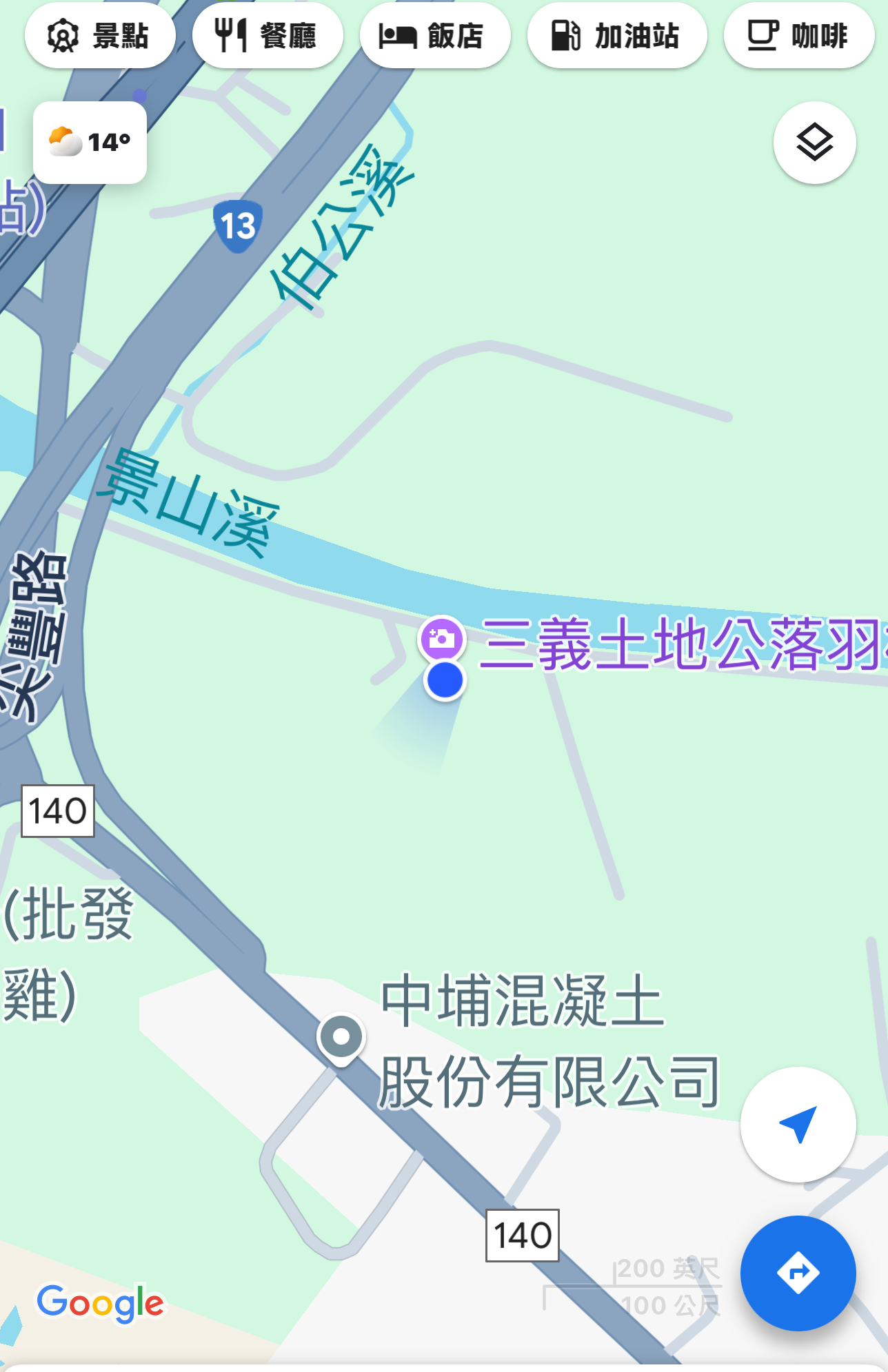Open the map layers button
The image size is (888, 1372).
pos(814,143)
